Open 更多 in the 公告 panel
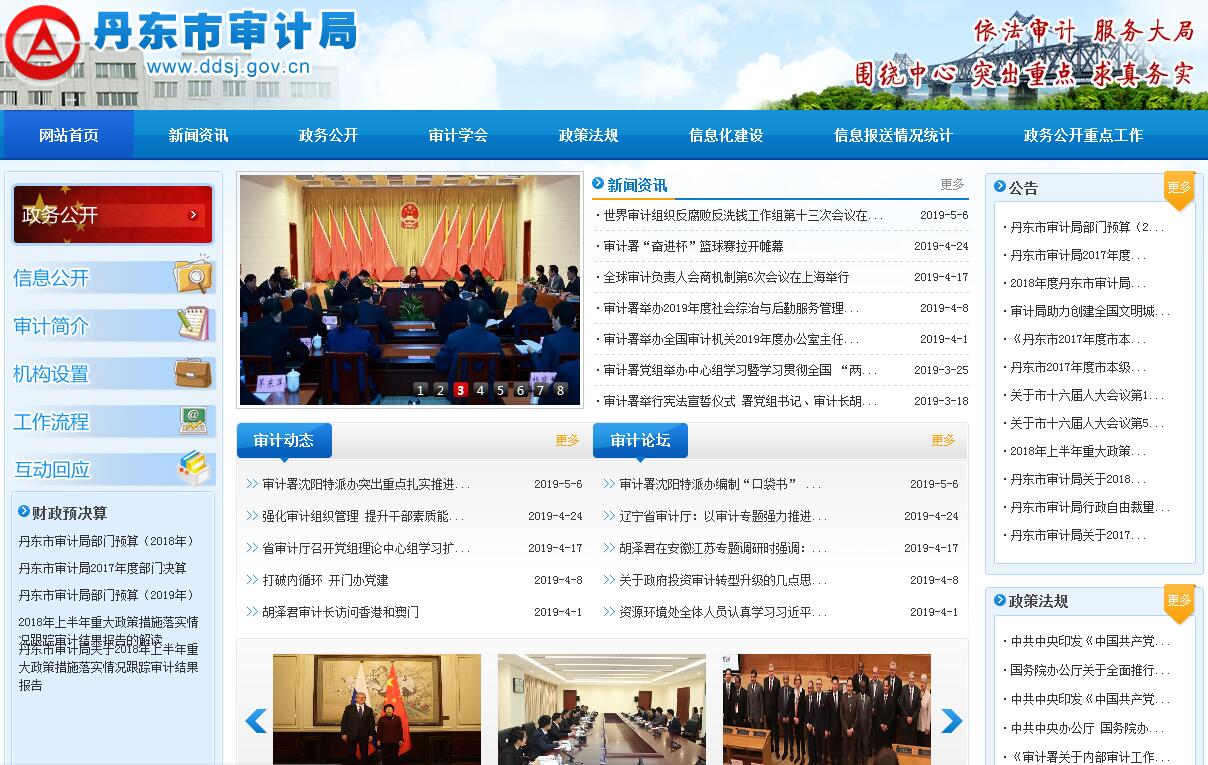This screenshot has height=765, width=1208. pyautogui.click(x=1179, y=187)
